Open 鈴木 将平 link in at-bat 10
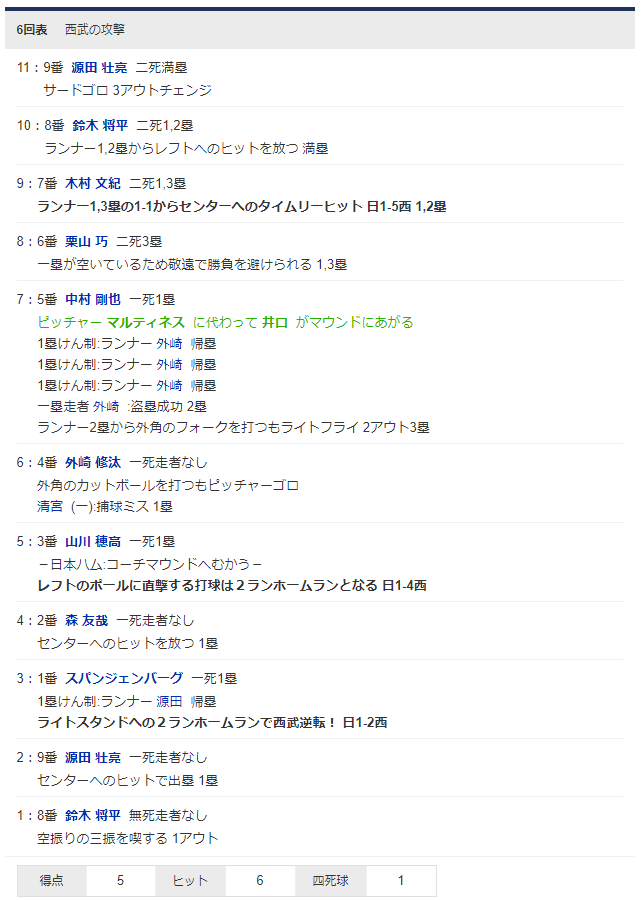 click(100, 126)
